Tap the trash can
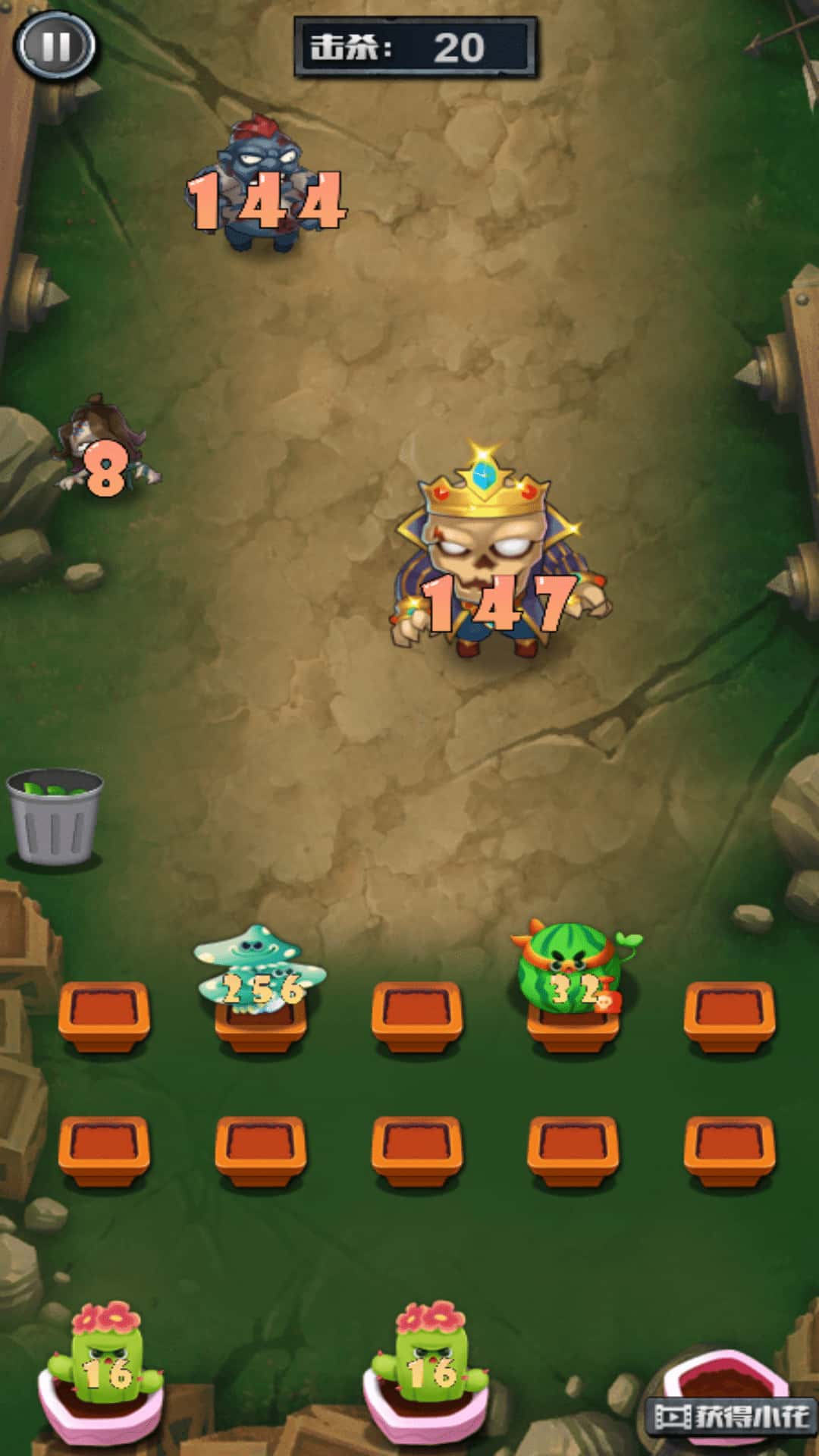 tap(54, 817)
